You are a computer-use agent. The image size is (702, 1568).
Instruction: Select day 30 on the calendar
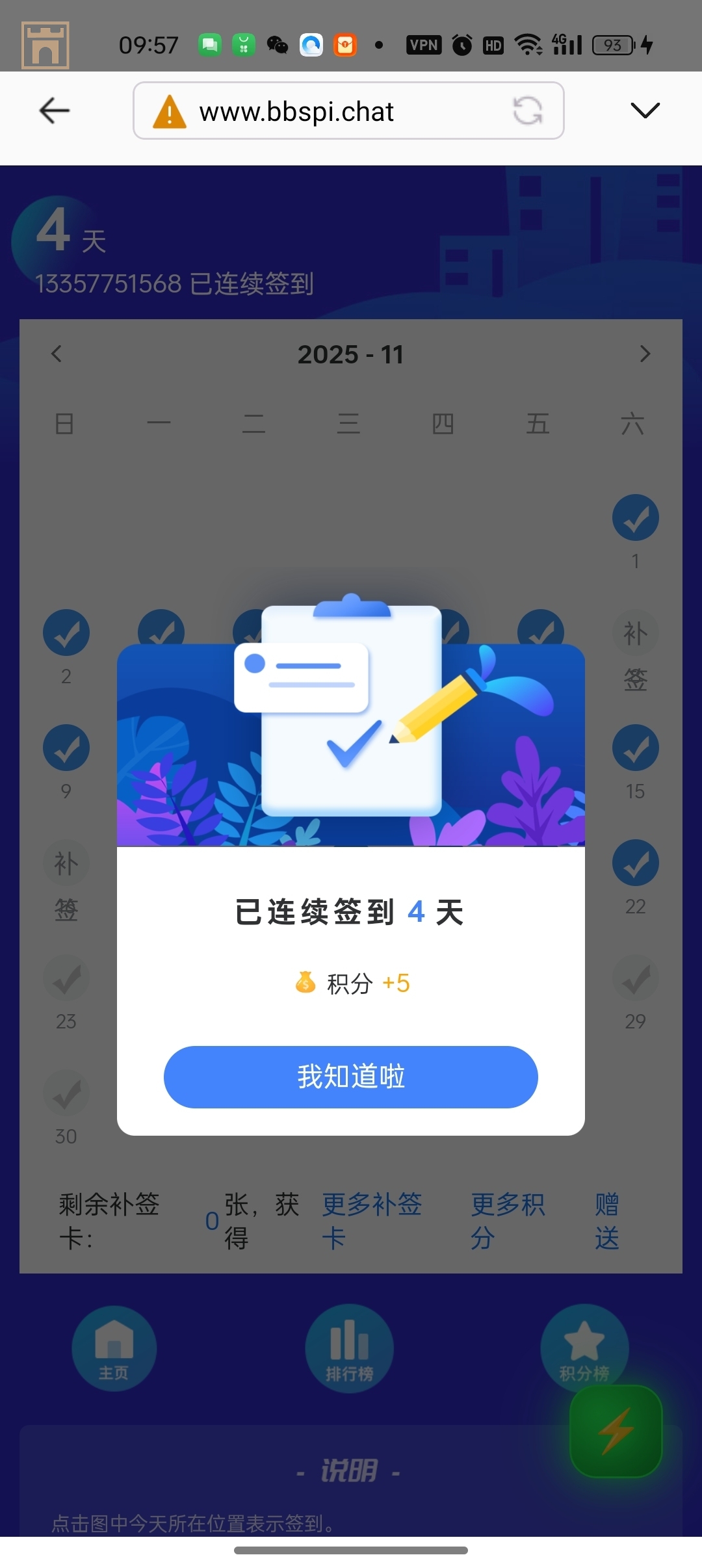(x=66, y=1106)
